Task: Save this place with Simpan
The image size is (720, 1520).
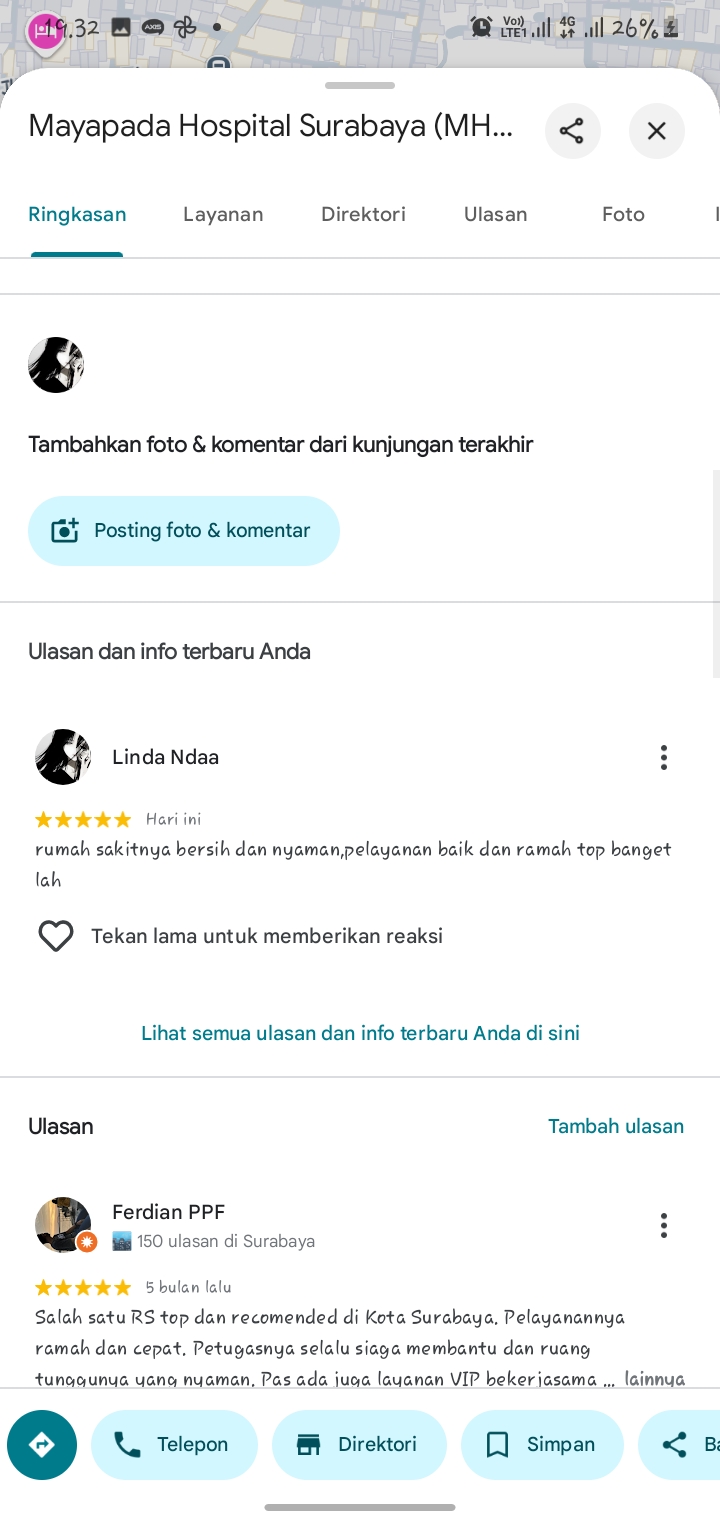Action: point(542,1445)
